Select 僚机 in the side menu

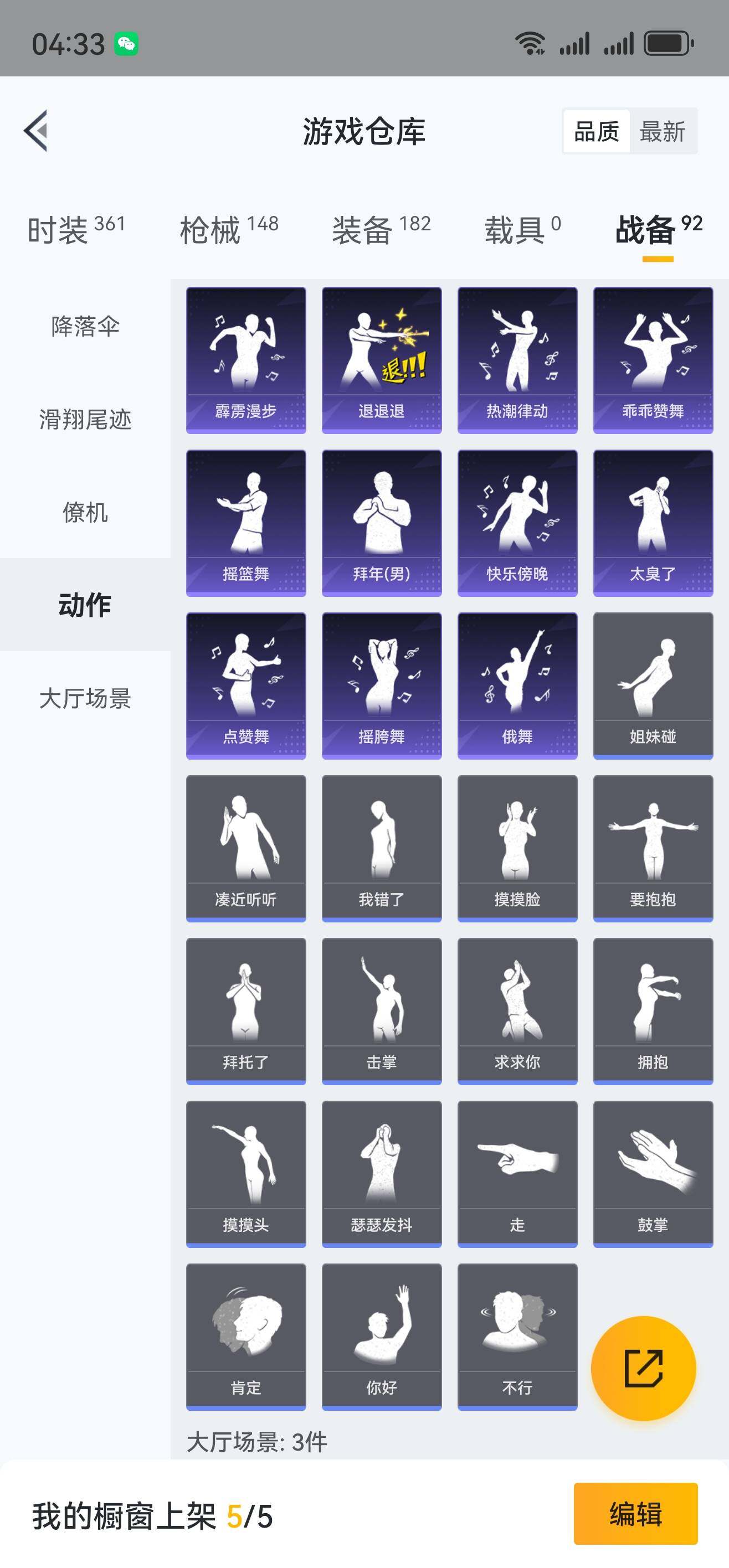click(85, 512)
